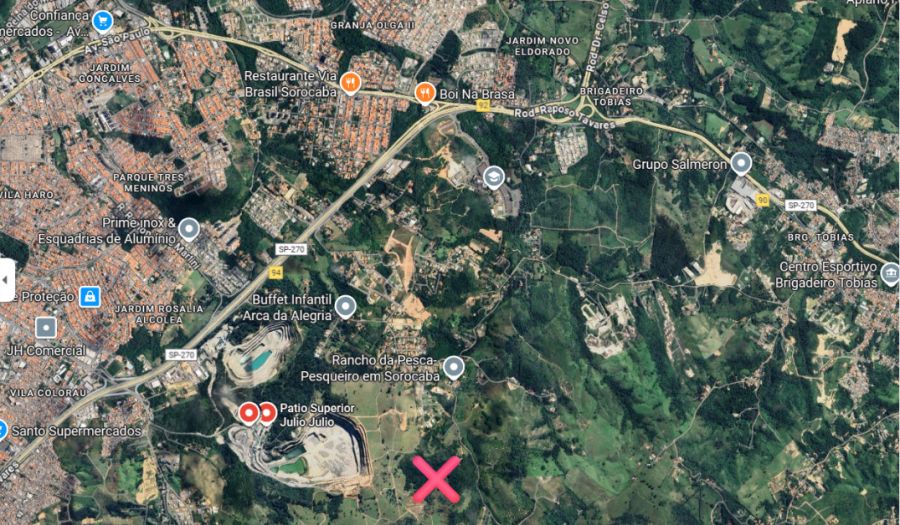Select the JH Comercial place marker
Screen dimensions: 900x525
(x=45, y=327)
